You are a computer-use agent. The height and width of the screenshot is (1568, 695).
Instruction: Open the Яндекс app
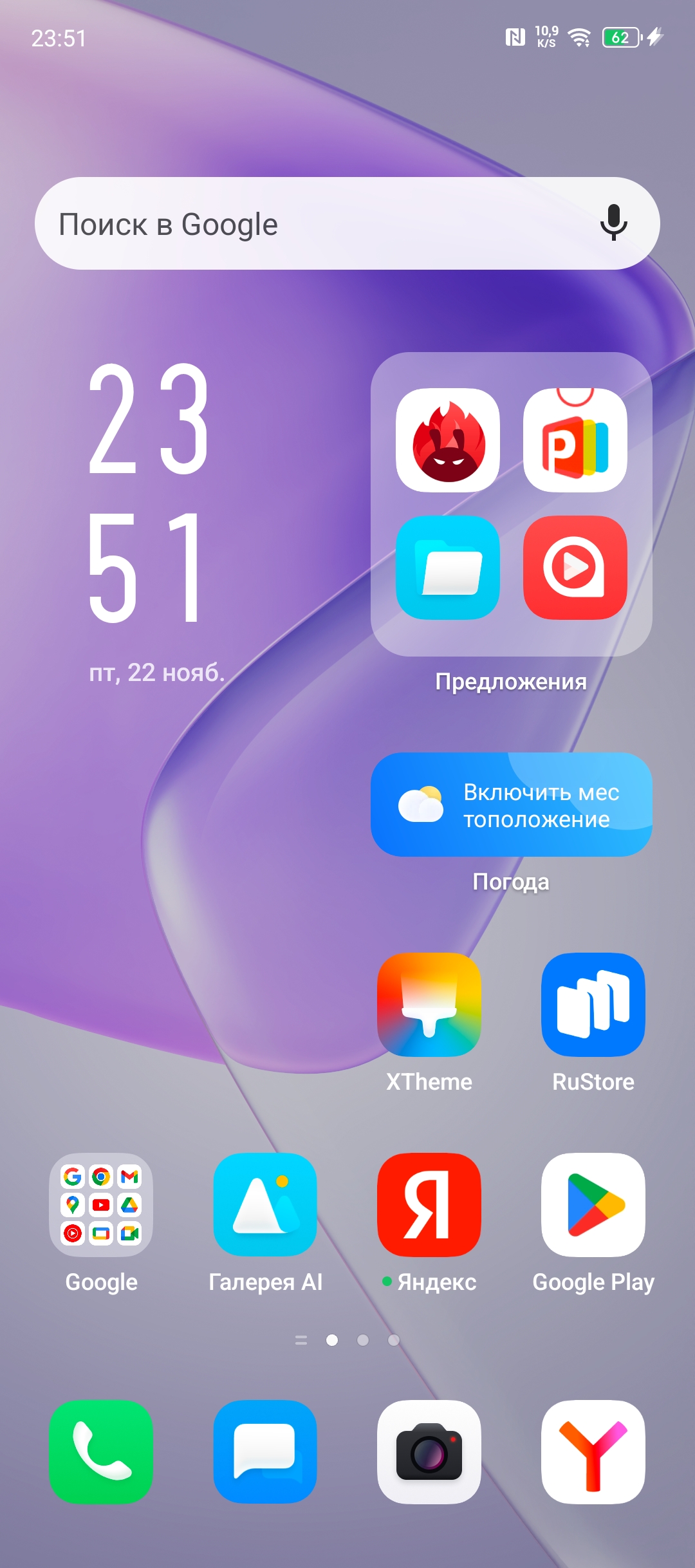[429, 1205]
